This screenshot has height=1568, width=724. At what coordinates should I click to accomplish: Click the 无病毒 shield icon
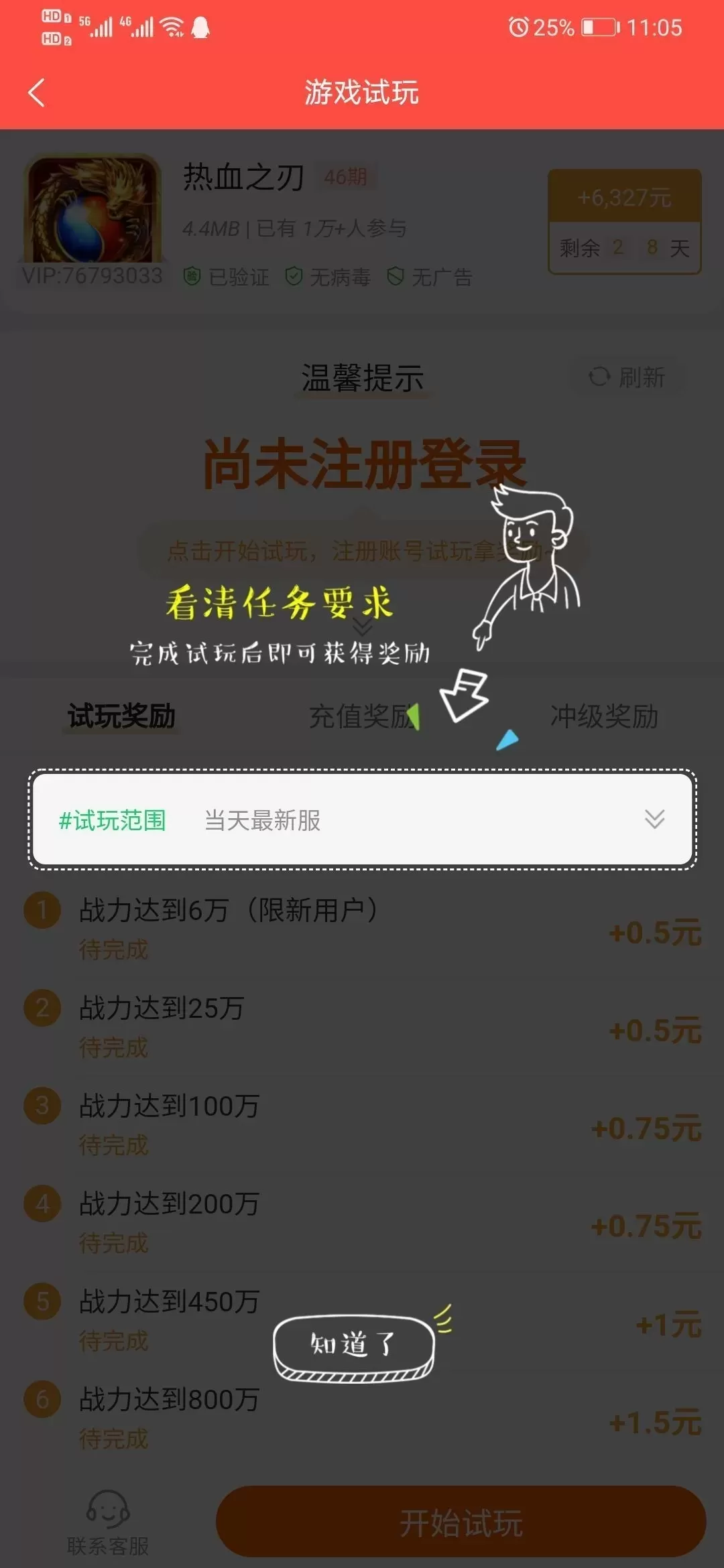click(x=292, y=277)
